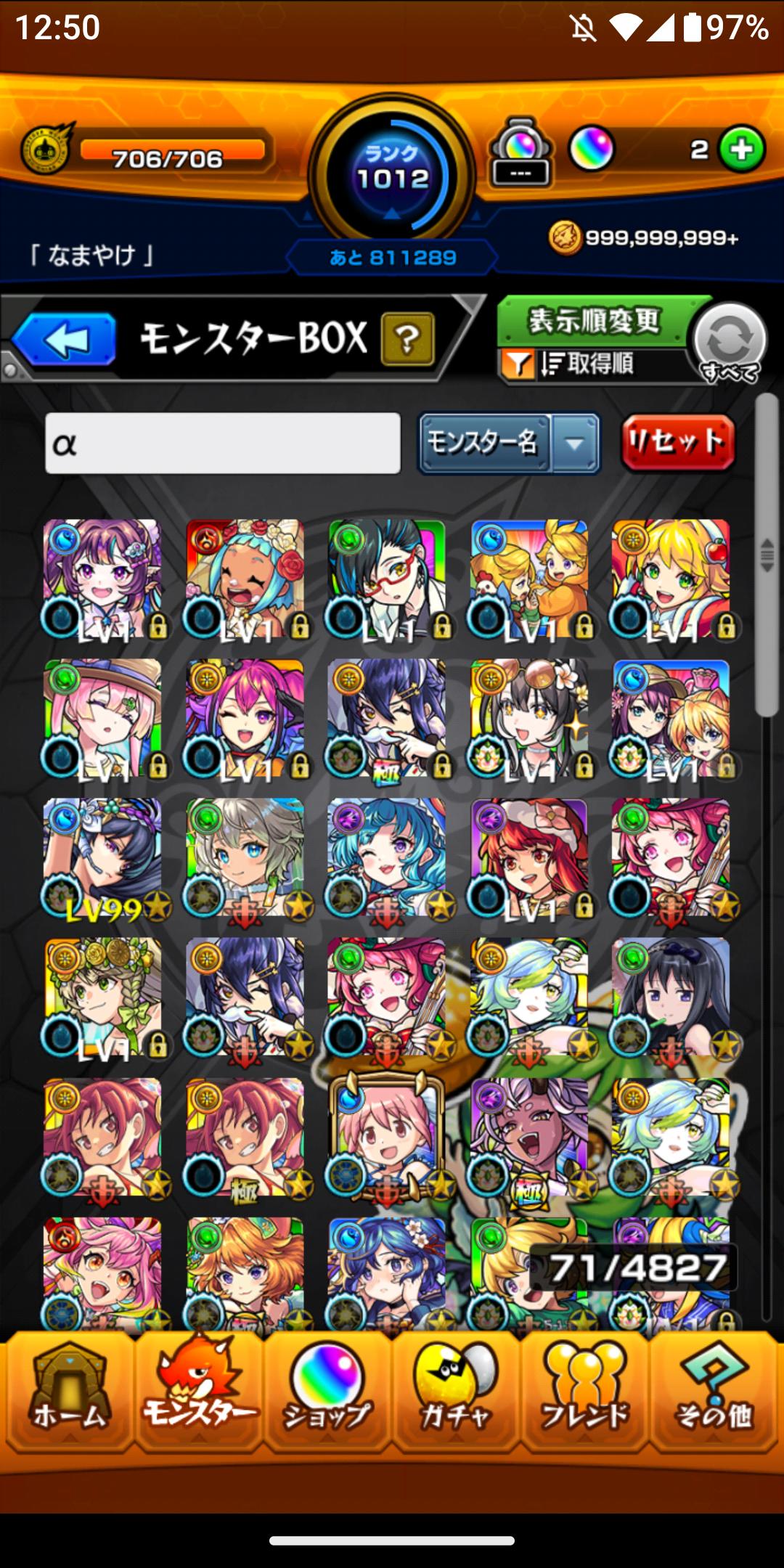Go back with the blue arrow button

pos(65,339)
